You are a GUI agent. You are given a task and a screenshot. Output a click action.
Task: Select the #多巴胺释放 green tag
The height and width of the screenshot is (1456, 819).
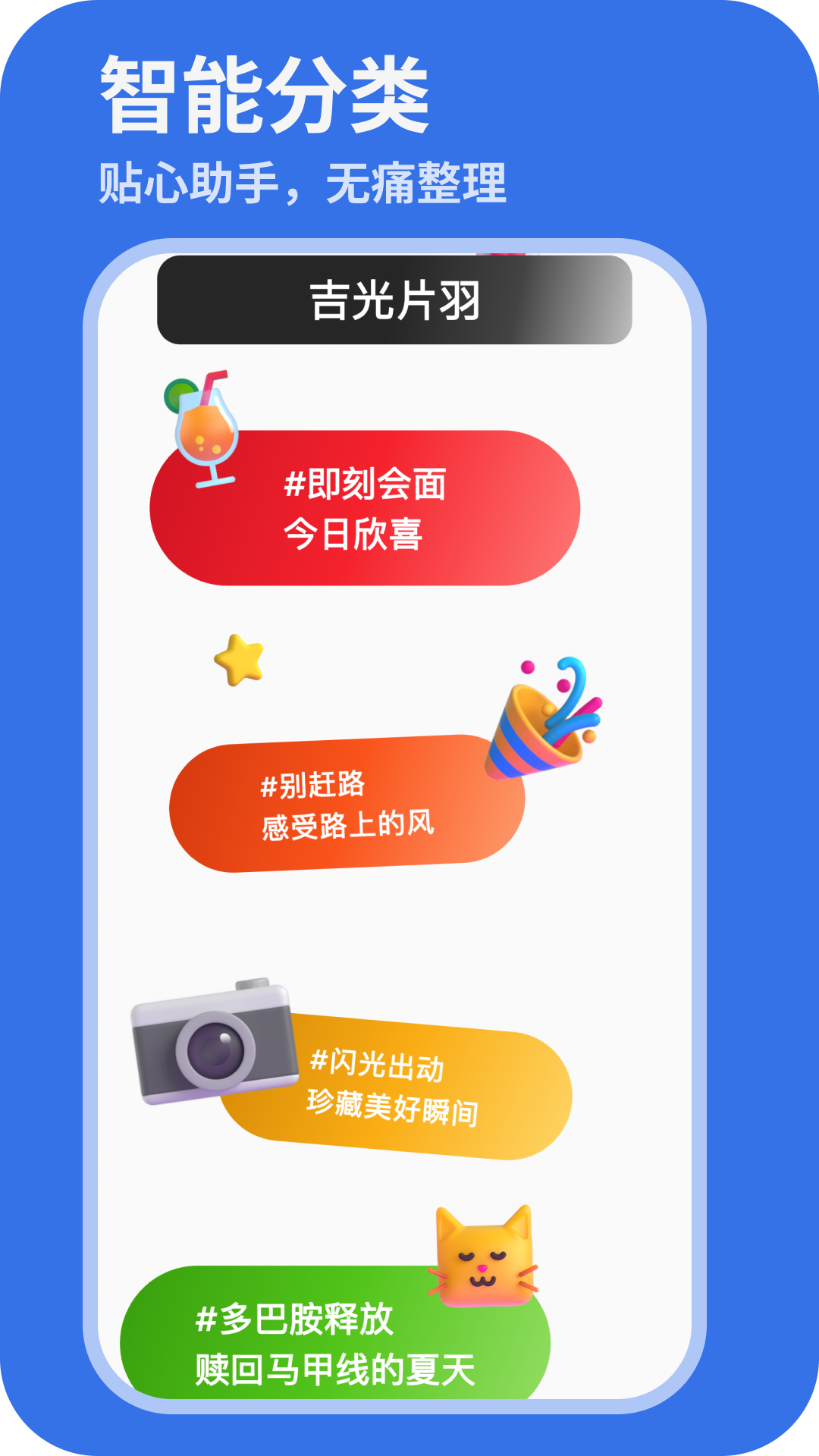pyautogui.click(x=334, y=1342)
